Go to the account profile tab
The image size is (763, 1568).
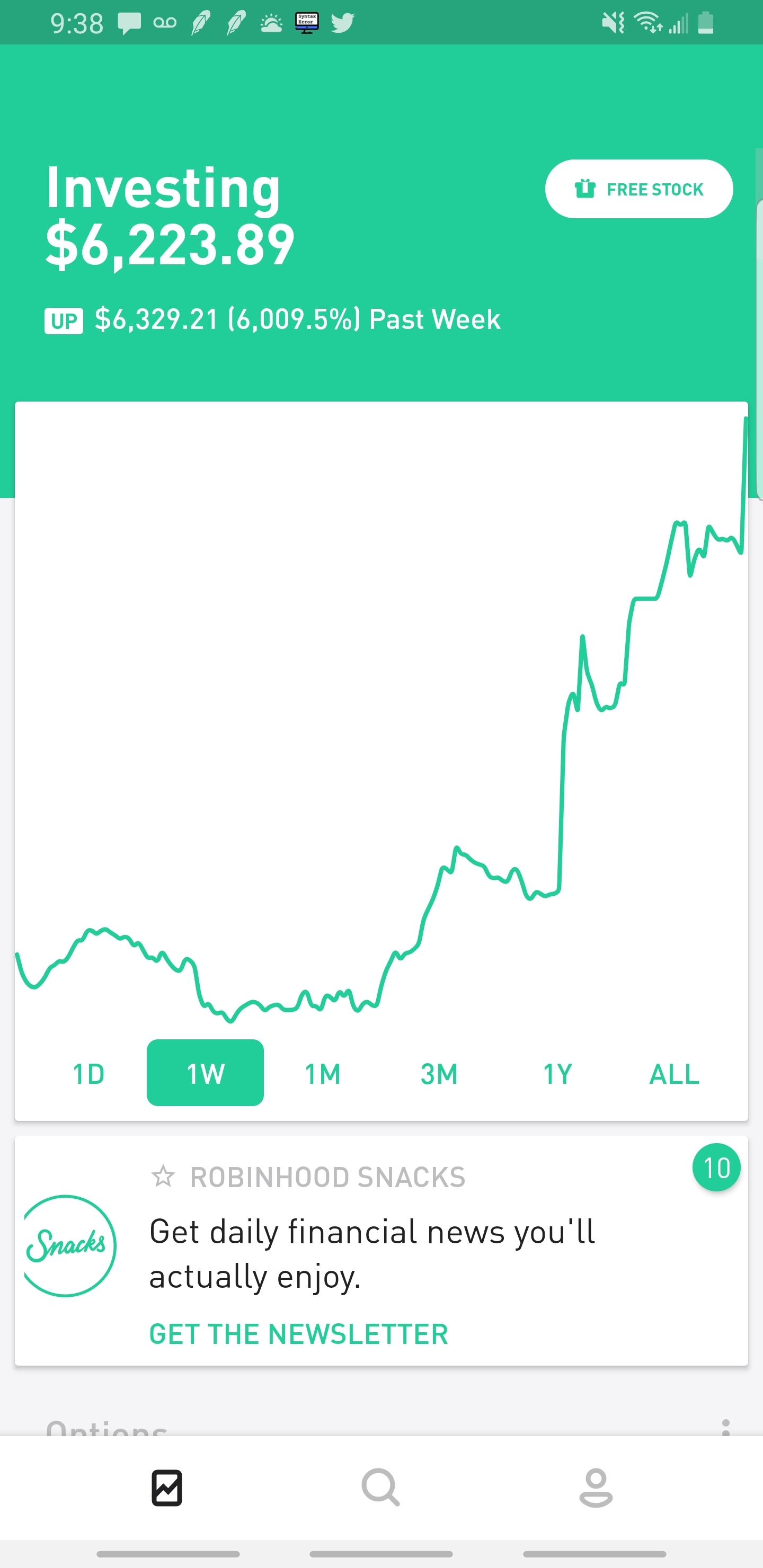(596, 1488)
